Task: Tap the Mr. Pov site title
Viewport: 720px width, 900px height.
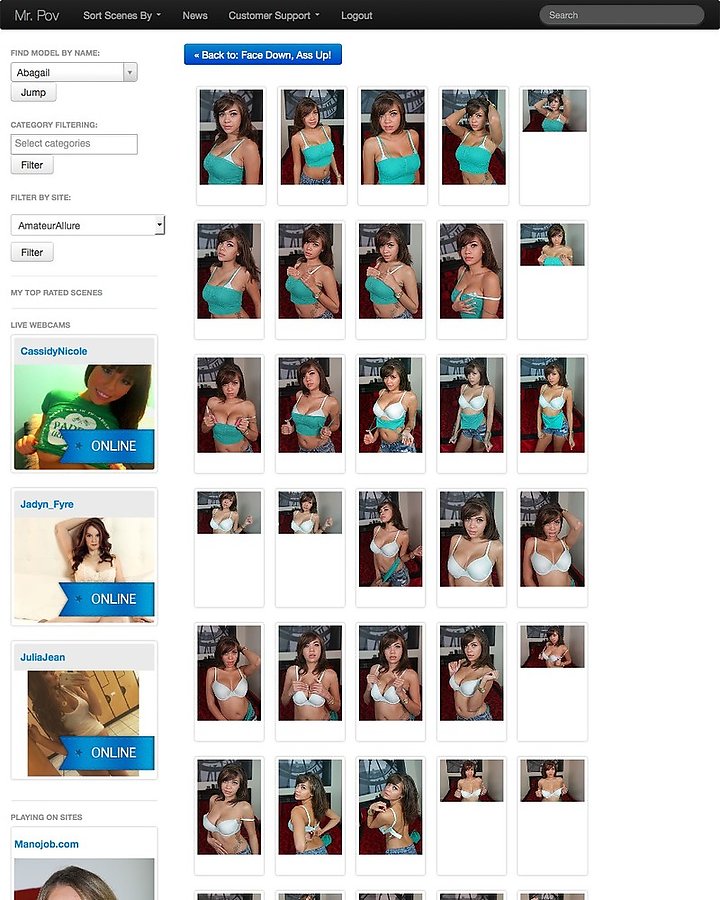Action: pos(37,15)
